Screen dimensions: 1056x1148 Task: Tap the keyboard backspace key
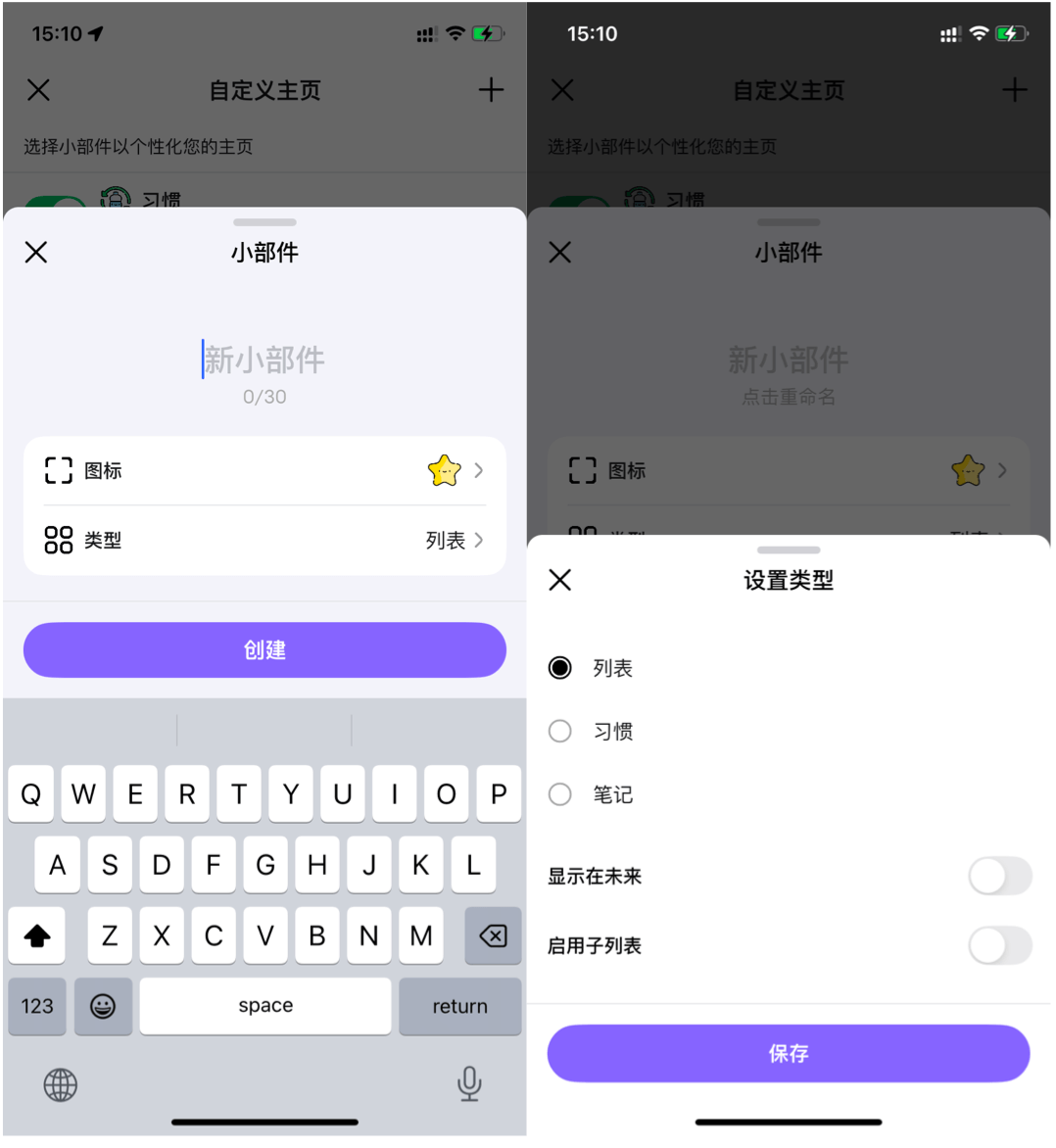pyautogui.click(x=493, y=936)
